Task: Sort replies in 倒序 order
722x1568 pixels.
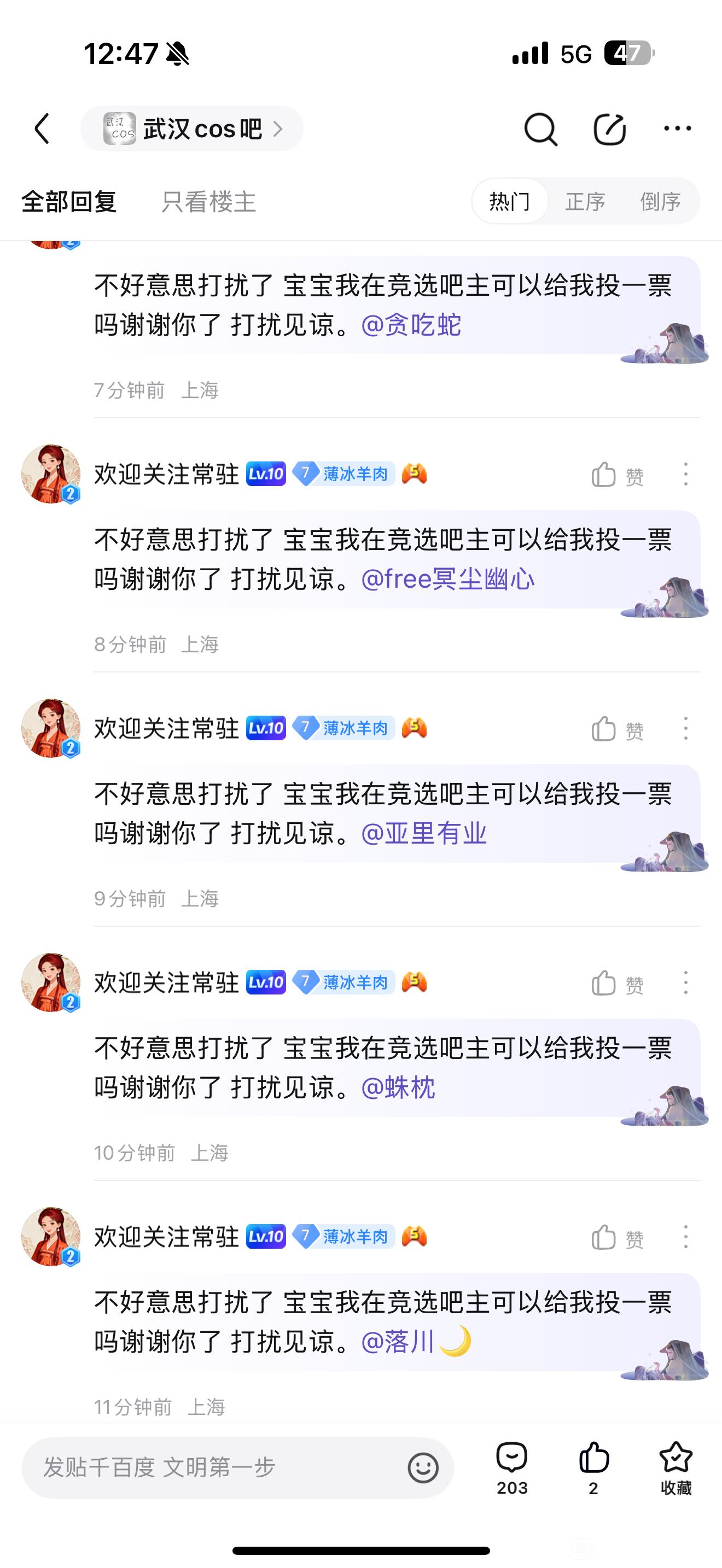Action: (x=660, y=202)
